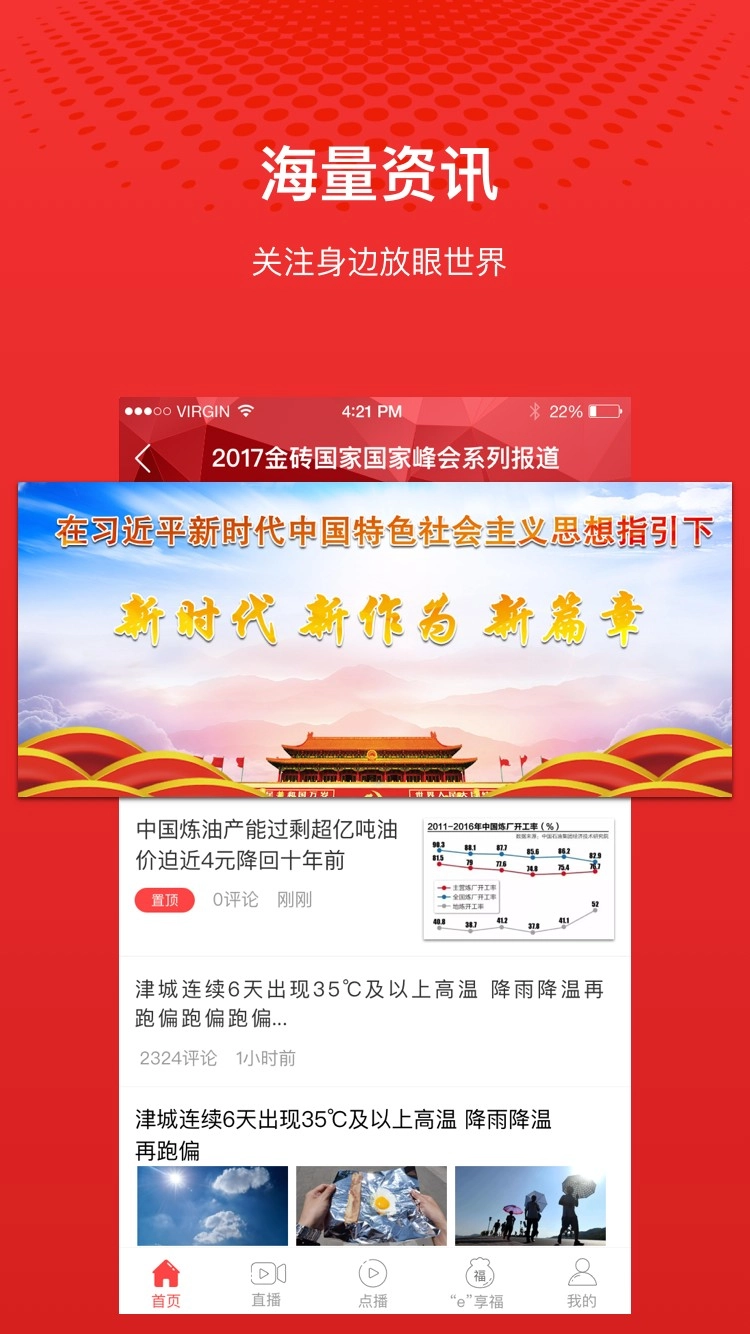Viewport: 750px width, 1334px height.
Task: Open the 0评论 comments link
Action: [233, 899]
